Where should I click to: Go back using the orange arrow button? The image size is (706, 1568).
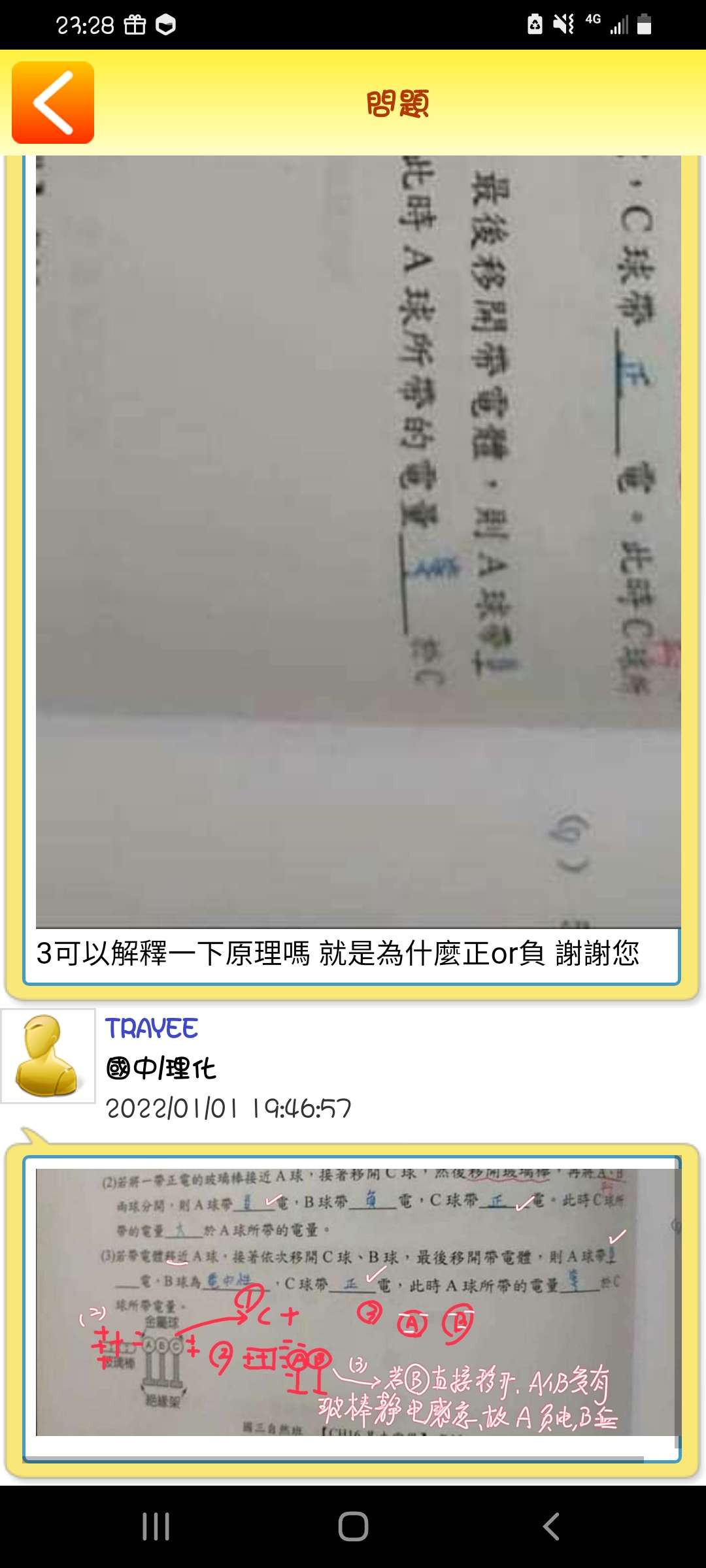53,103
